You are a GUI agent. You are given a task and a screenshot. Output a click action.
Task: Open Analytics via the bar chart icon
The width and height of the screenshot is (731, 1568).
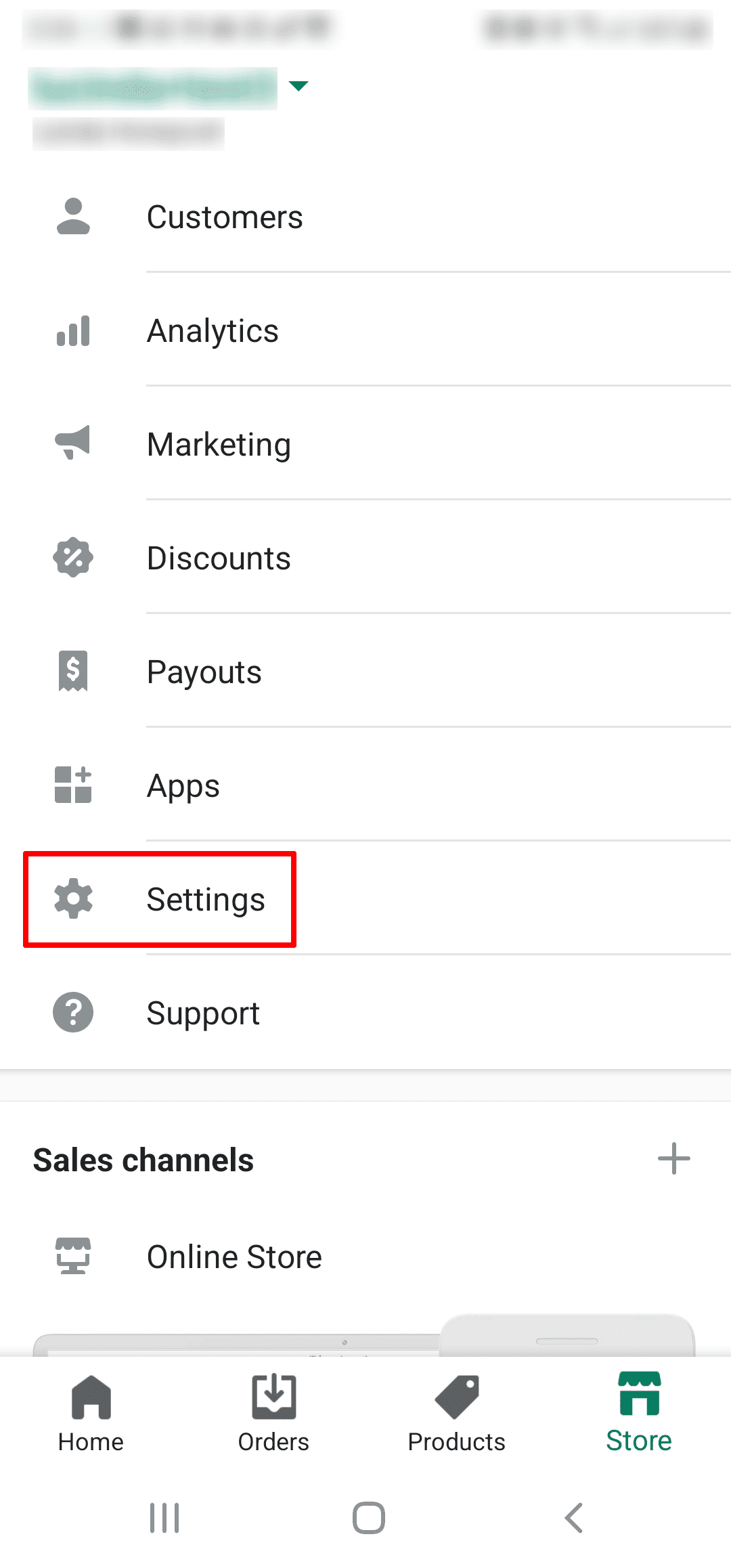pyautogui.click(x=72, y=330)
